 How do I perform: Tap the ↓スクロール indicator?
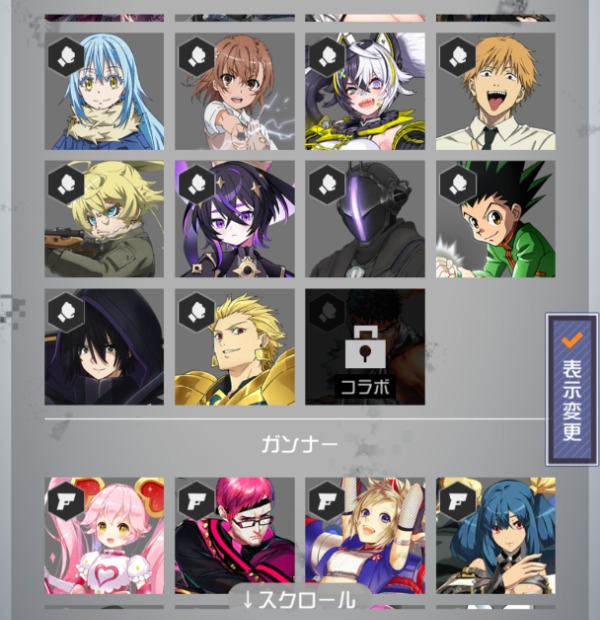point(299,600)
